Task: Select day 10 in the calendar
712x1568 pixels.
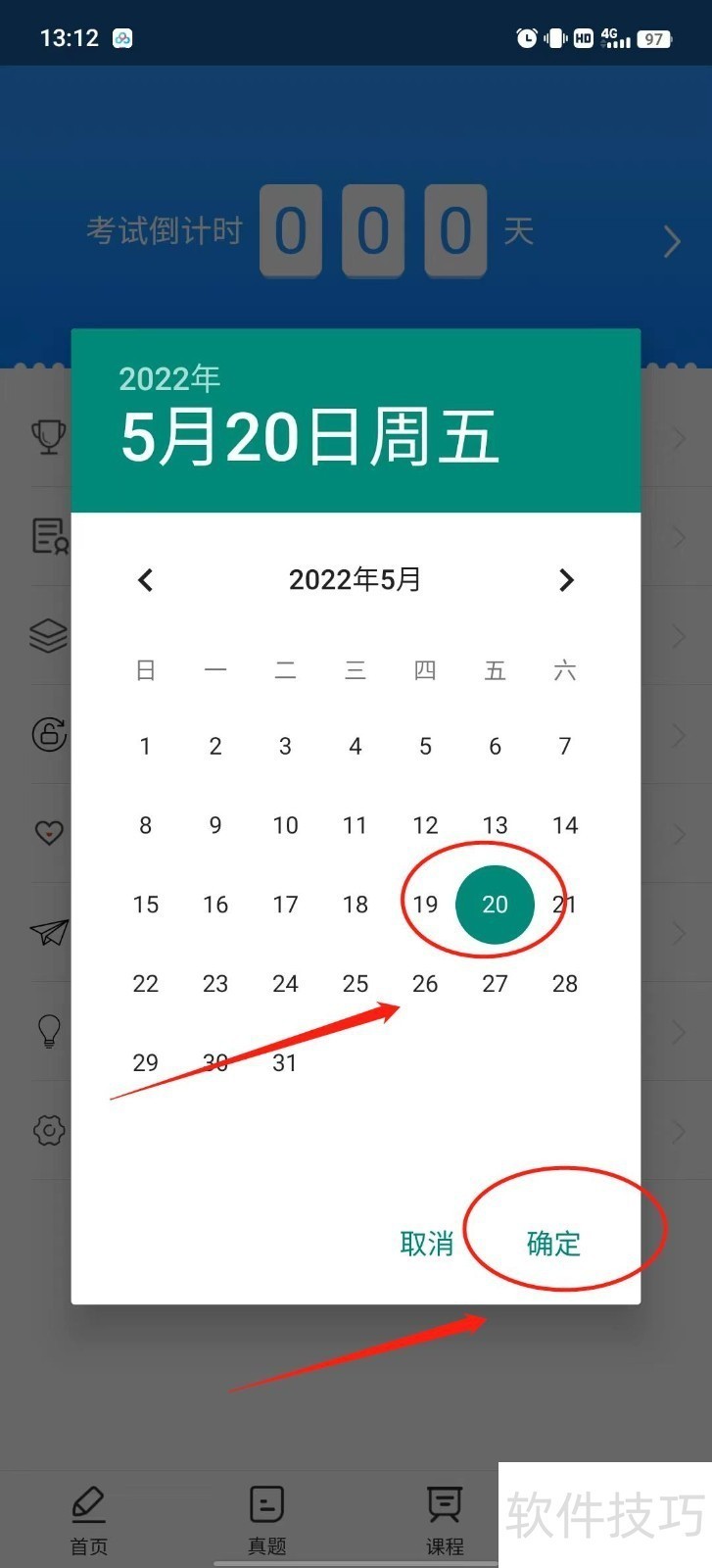Action: click(285, 825)
